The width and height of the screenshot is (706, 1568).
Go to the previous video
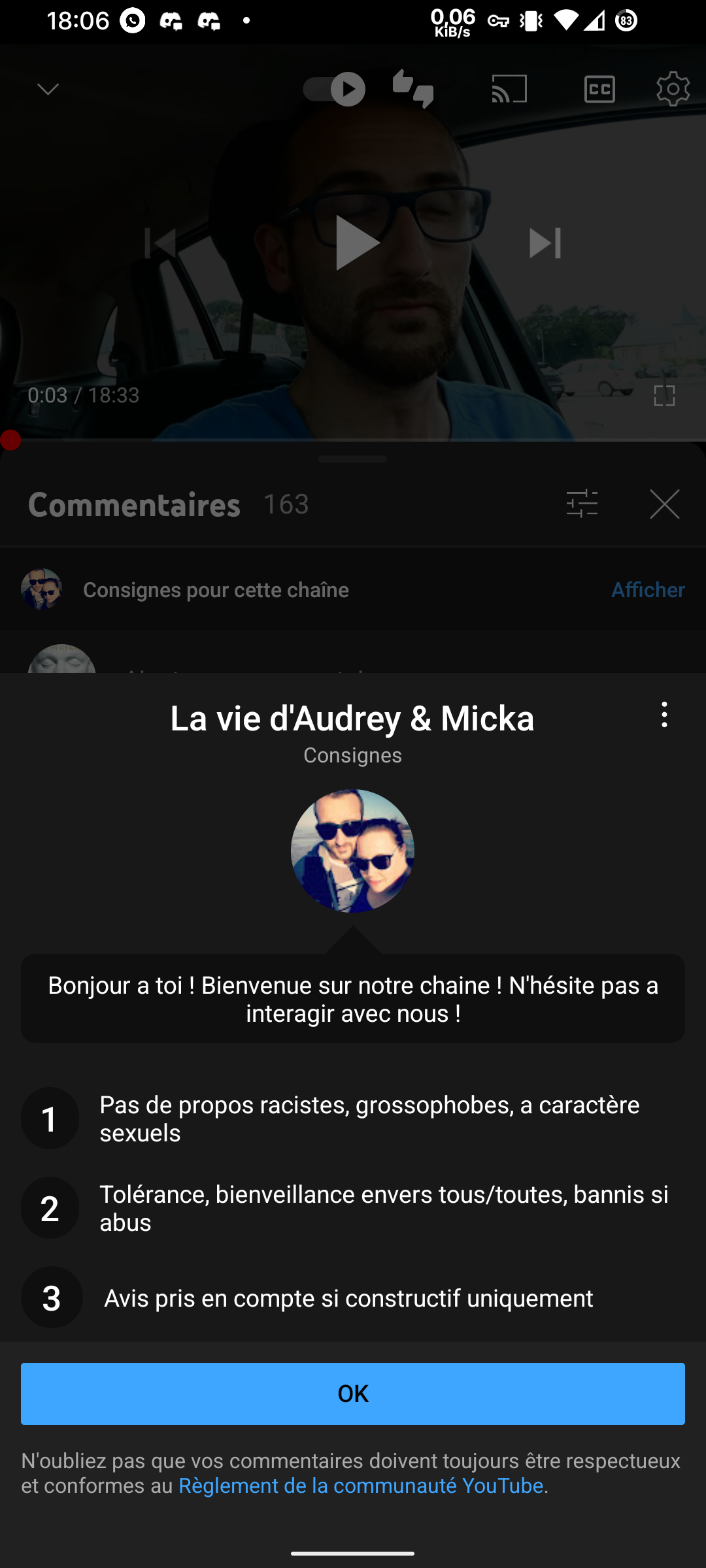[x=160, y=243]
